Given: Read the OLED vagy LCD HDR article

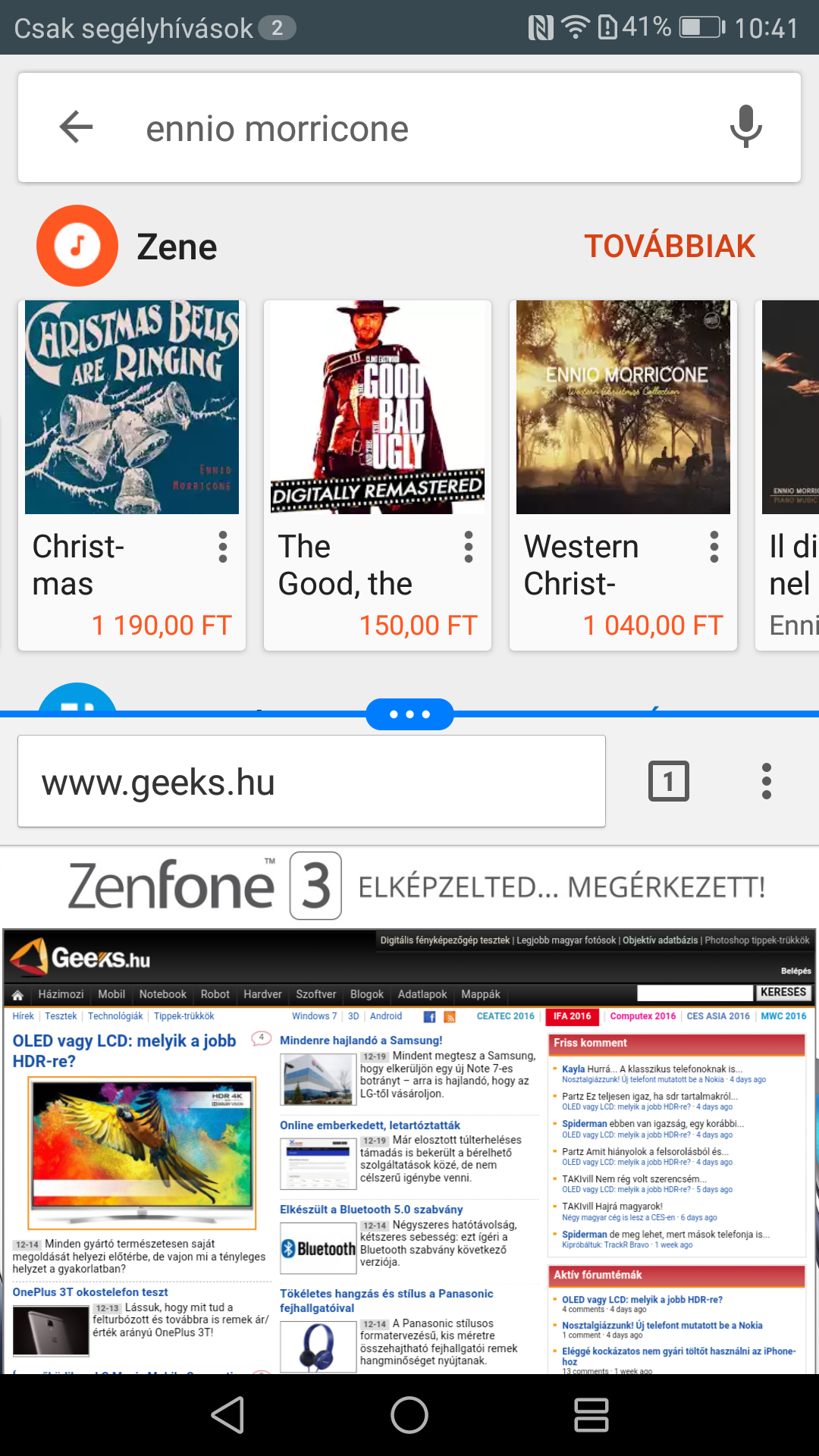Looking at the screenshot, I should (124, 1050).
